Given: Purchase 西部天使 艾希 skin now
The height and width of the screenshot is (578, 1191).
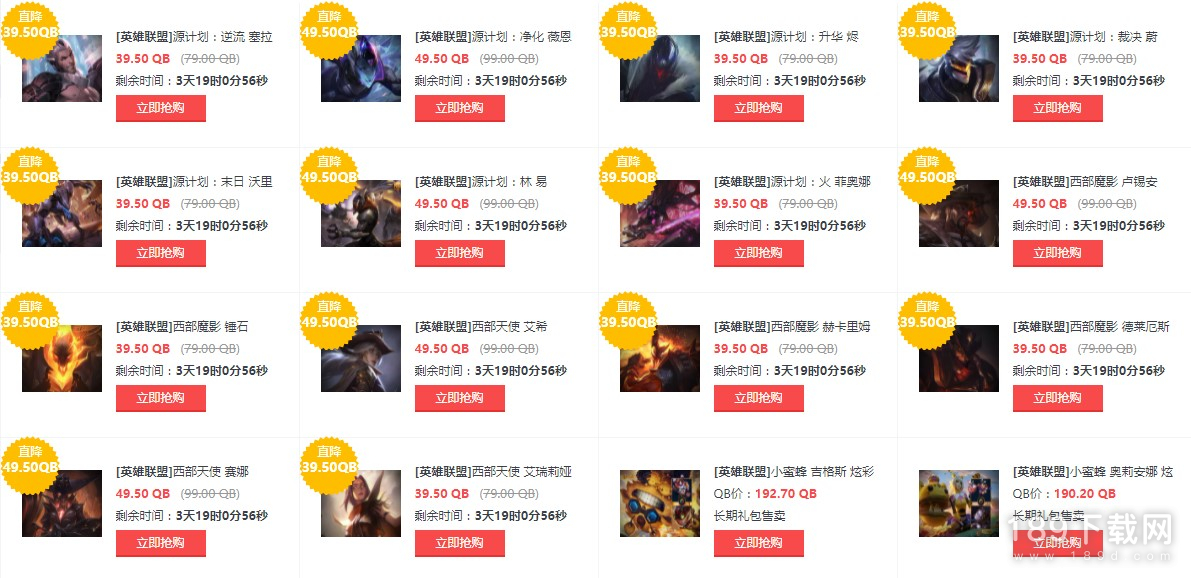Looking at the screenshot, I should point(459,398).
